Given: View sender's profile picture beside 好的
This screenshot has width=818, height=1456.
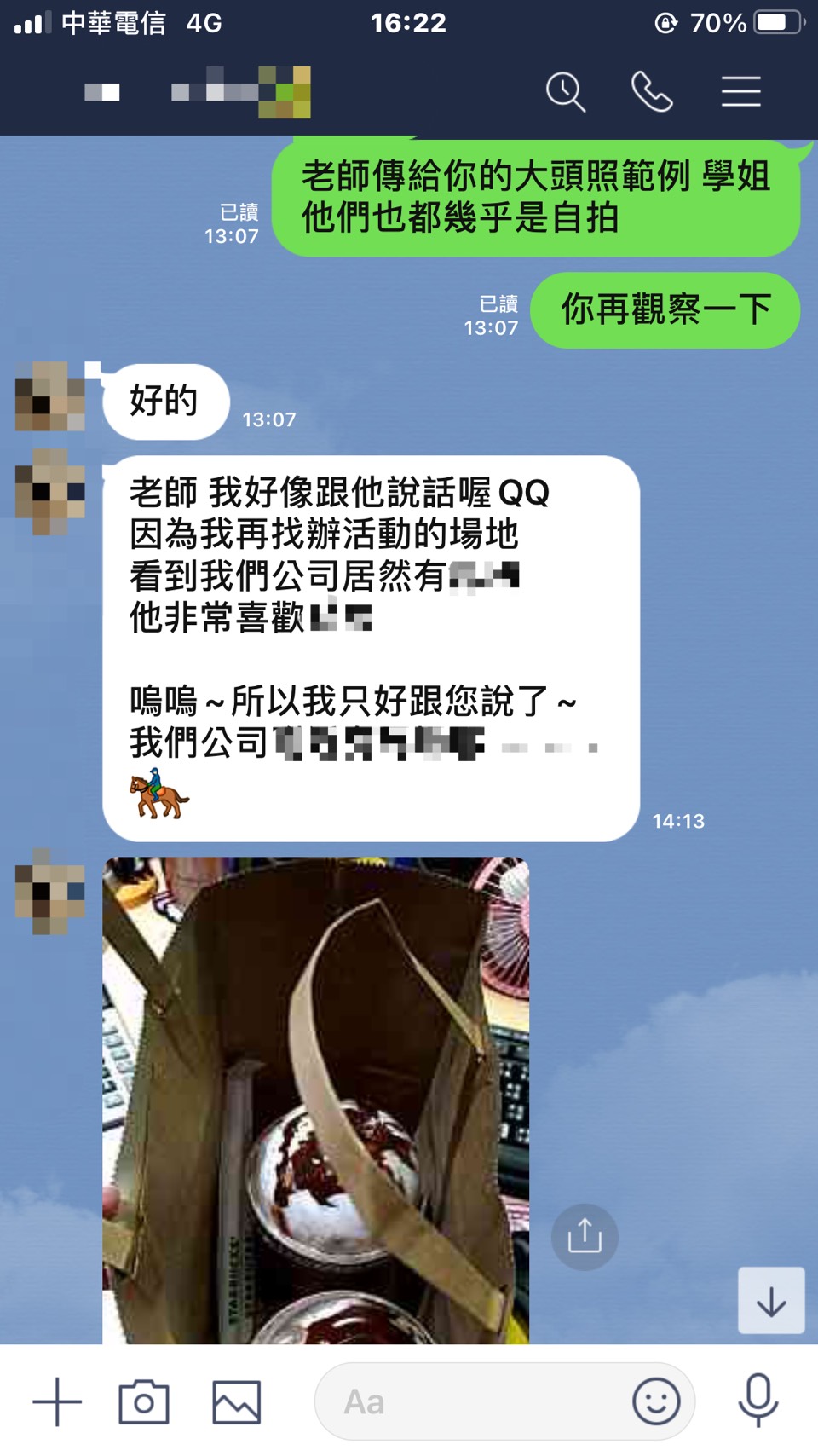Looking at the screenshot, I should pos(50,396).
